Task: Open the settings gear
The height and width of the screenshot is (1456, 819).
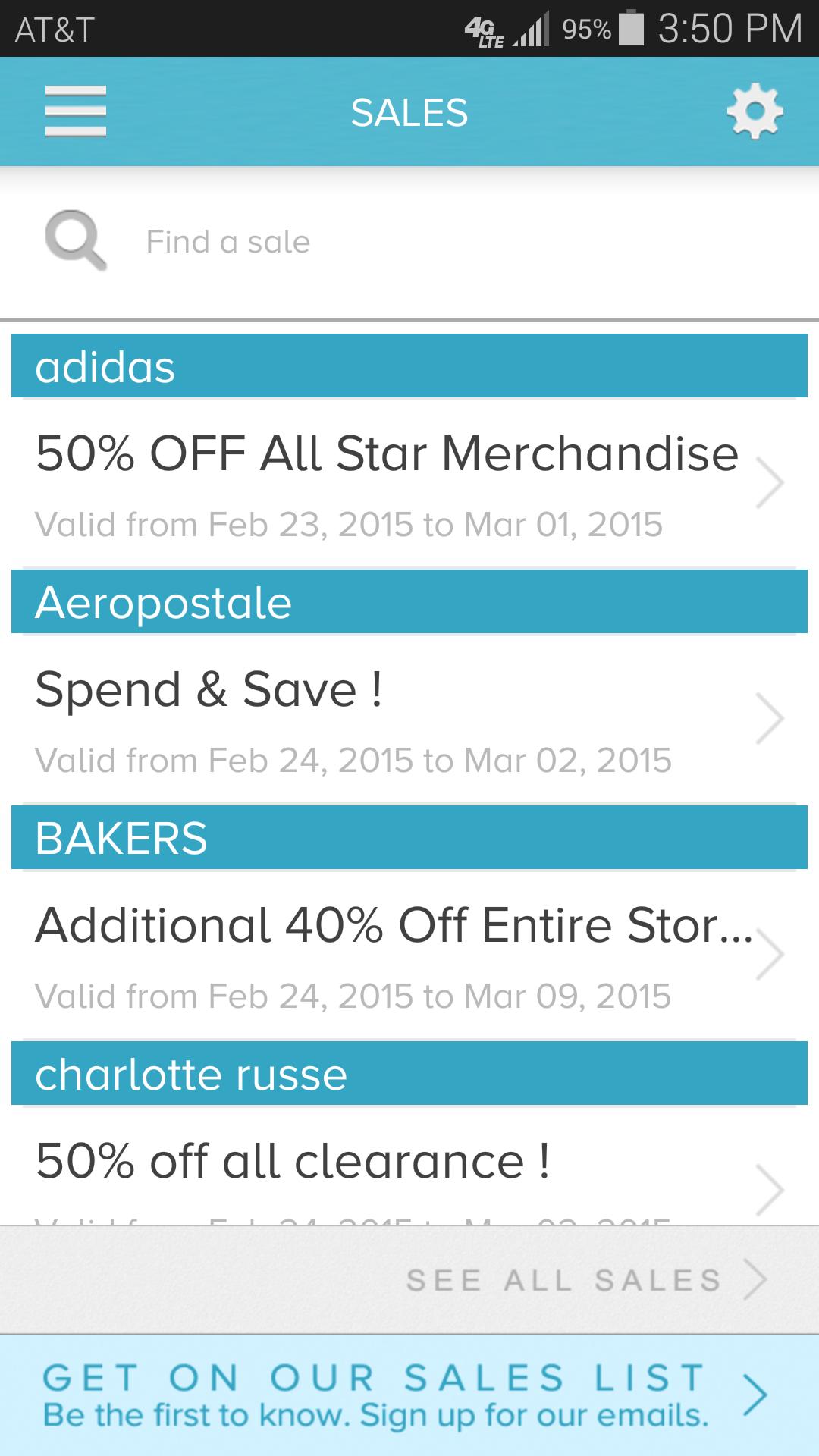Action: coord(755,112)
